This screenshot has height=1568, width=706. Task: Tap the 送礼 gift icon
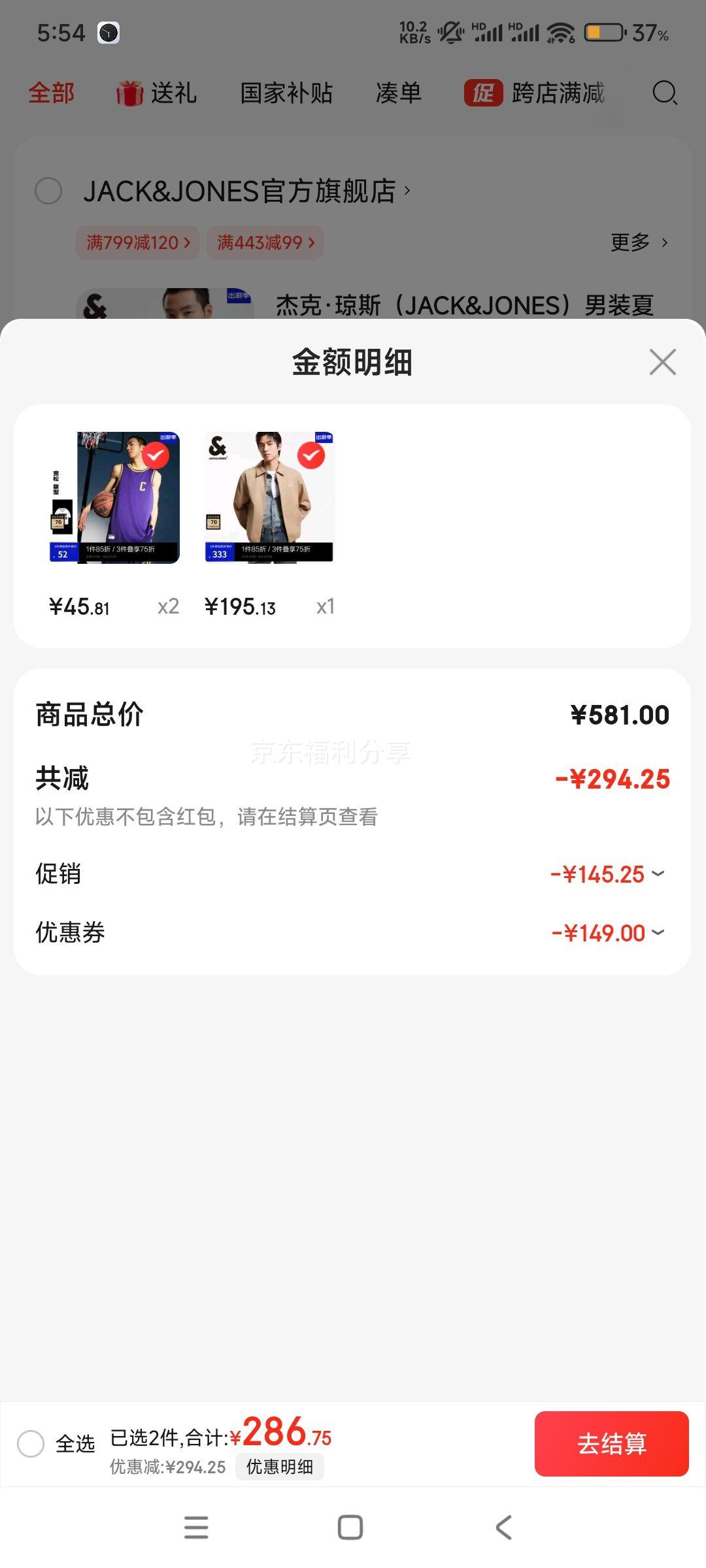(x=130, y=93)
